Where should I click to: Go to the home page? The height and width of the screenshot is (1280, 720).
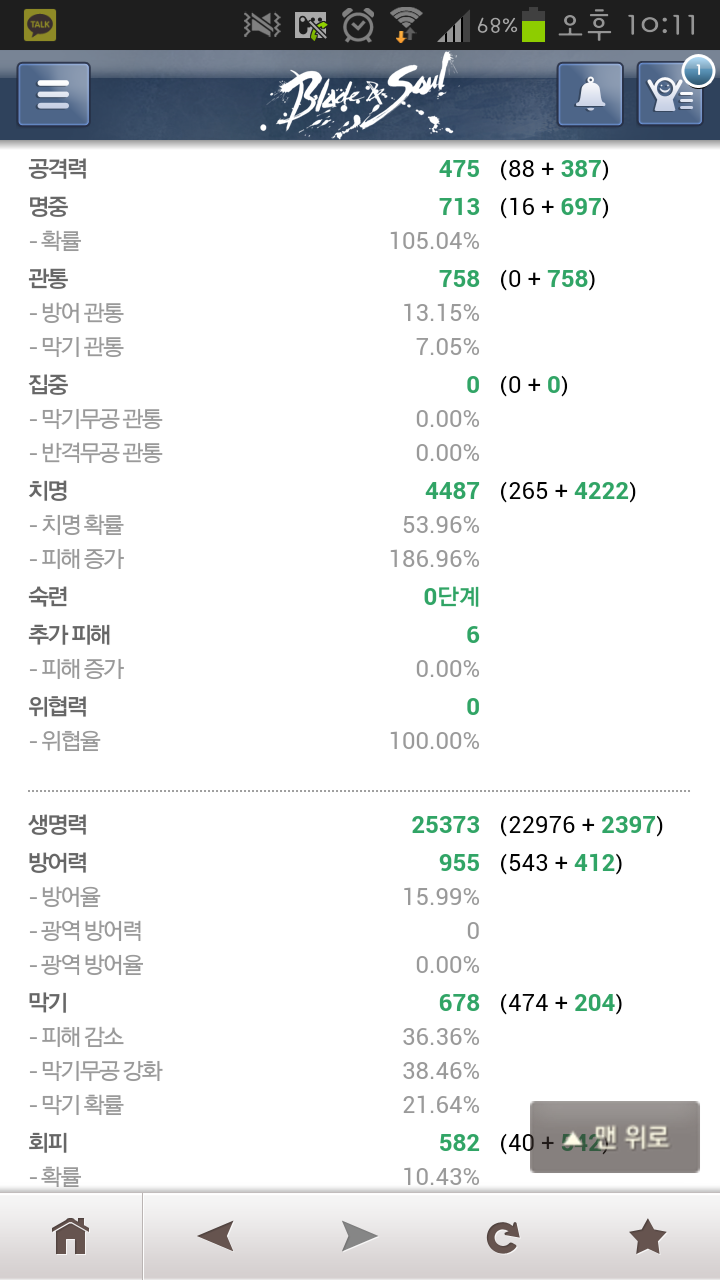coord(71,1237)
